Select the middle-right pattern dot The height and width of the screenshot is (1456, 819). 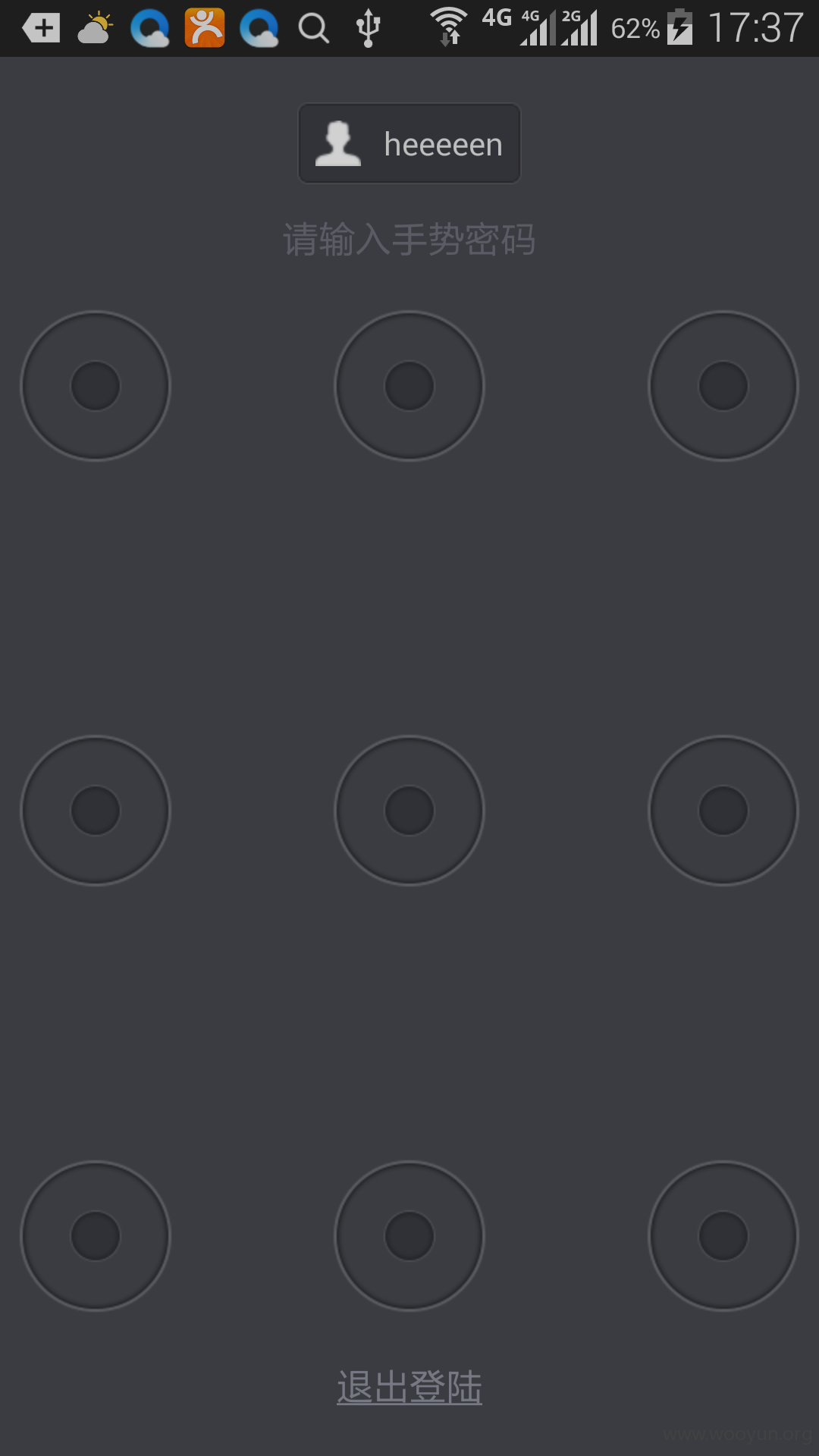[x=723, y=811]
